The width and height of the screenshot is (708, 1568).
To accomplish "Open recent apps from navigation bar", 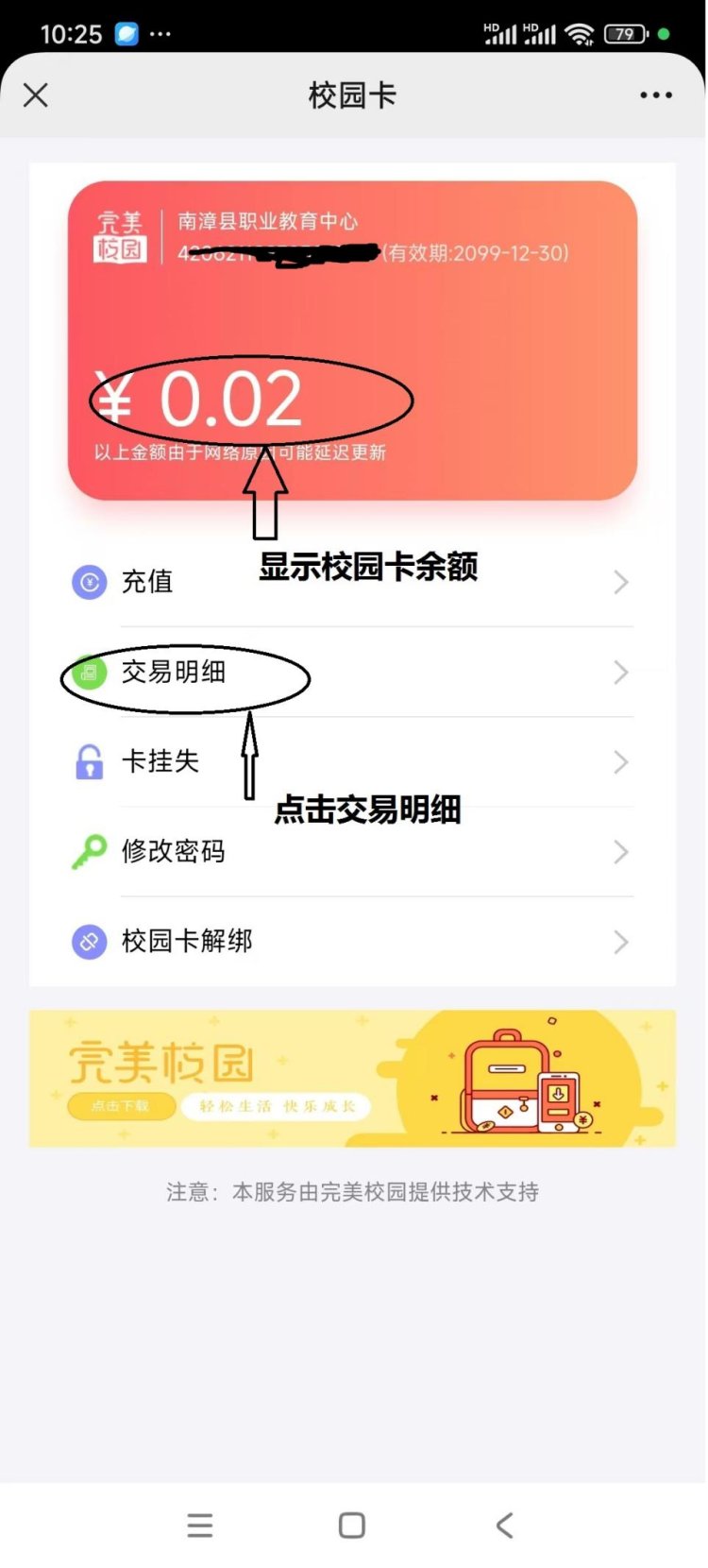I will point(199,1525).
